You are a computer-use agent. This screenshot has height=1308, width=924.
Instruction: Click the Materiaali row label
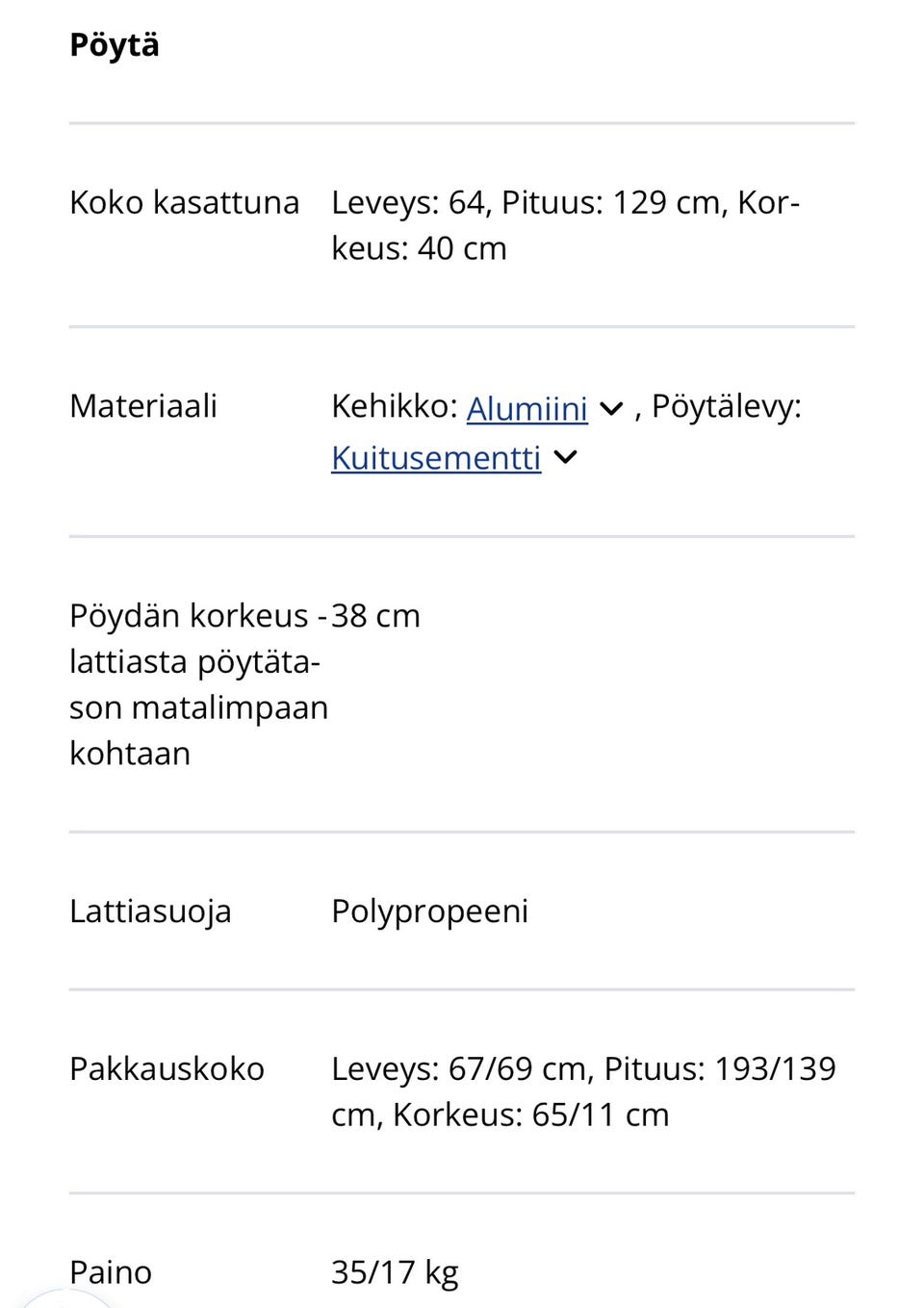[145, 406]
